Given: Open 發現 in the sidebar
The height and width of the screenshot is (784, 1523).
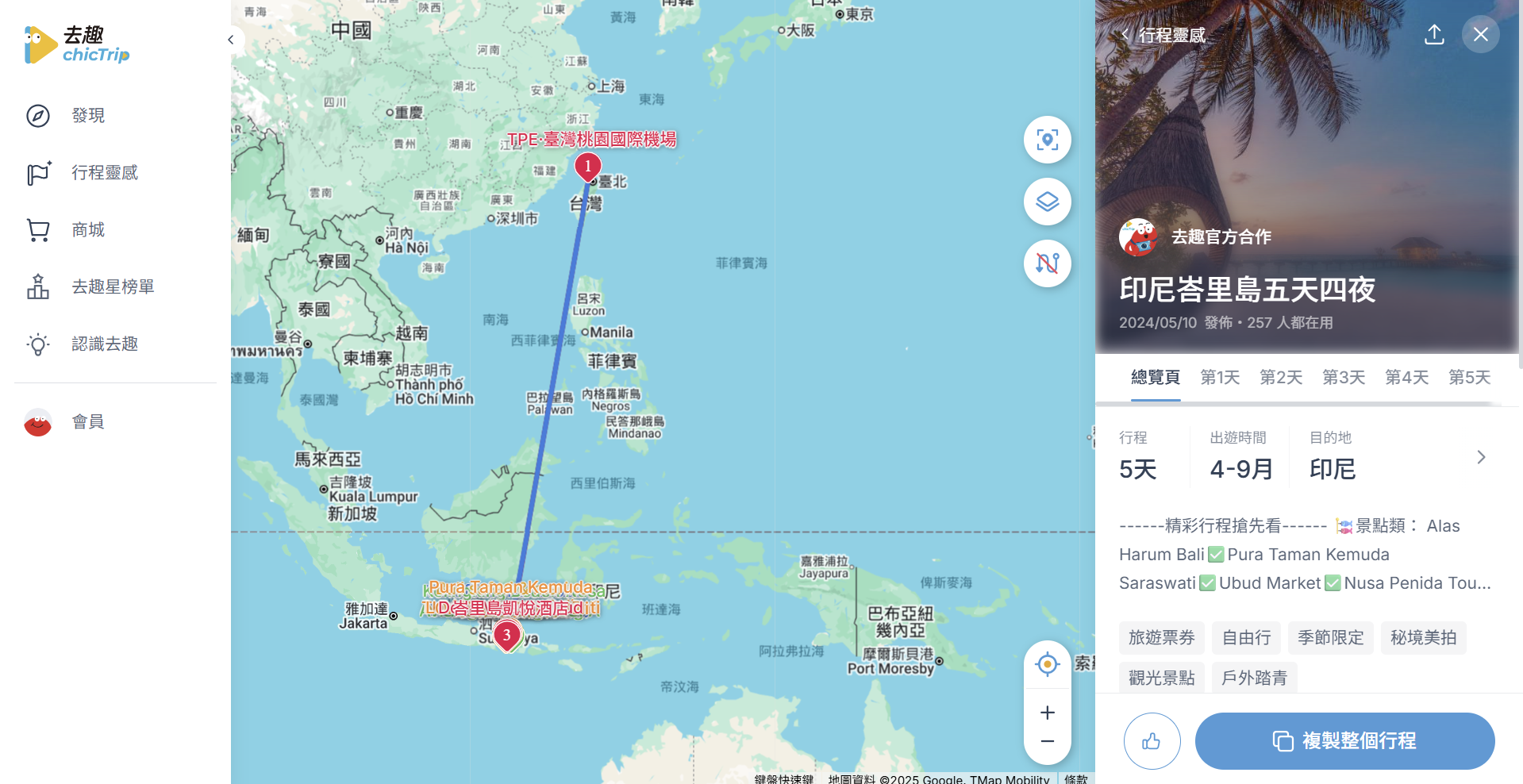Looking at the screenshot, I should (87, 116).
